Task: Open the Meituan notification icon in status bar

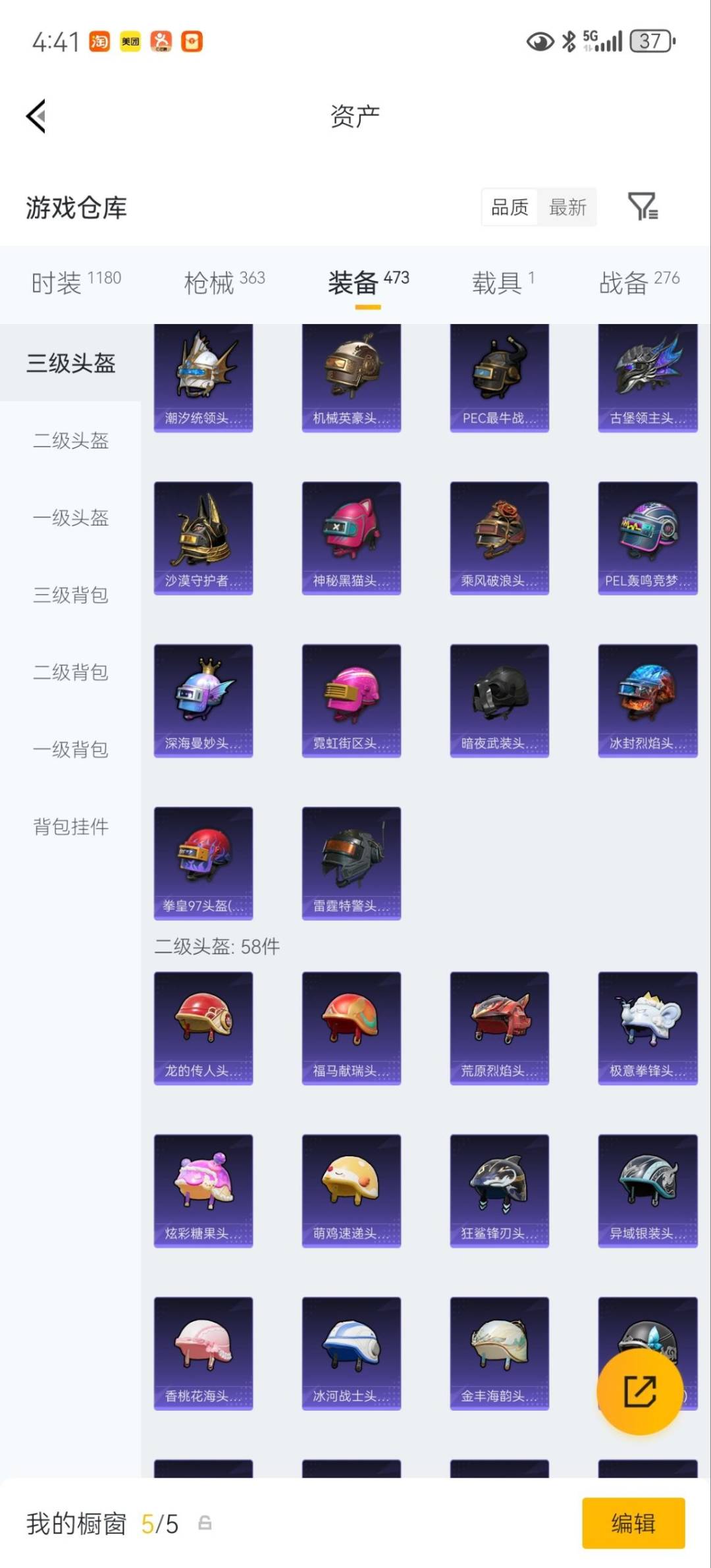Action: 130,41
